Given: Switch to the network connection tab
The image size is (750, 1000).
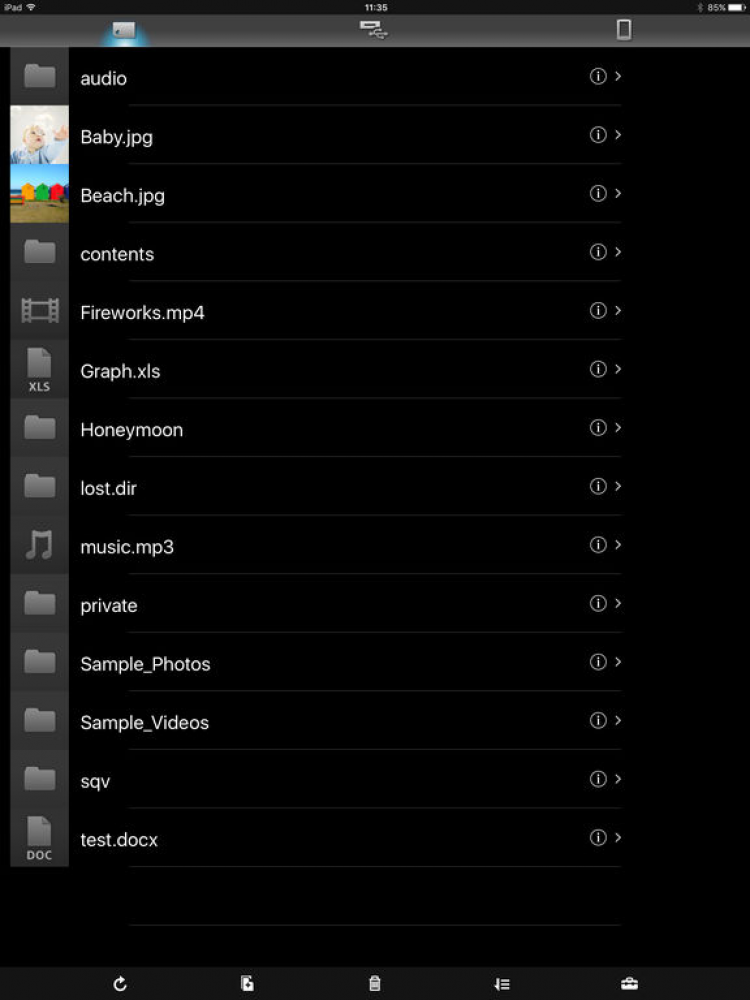Looking at the screenshot, I should [x=374, y=31].
